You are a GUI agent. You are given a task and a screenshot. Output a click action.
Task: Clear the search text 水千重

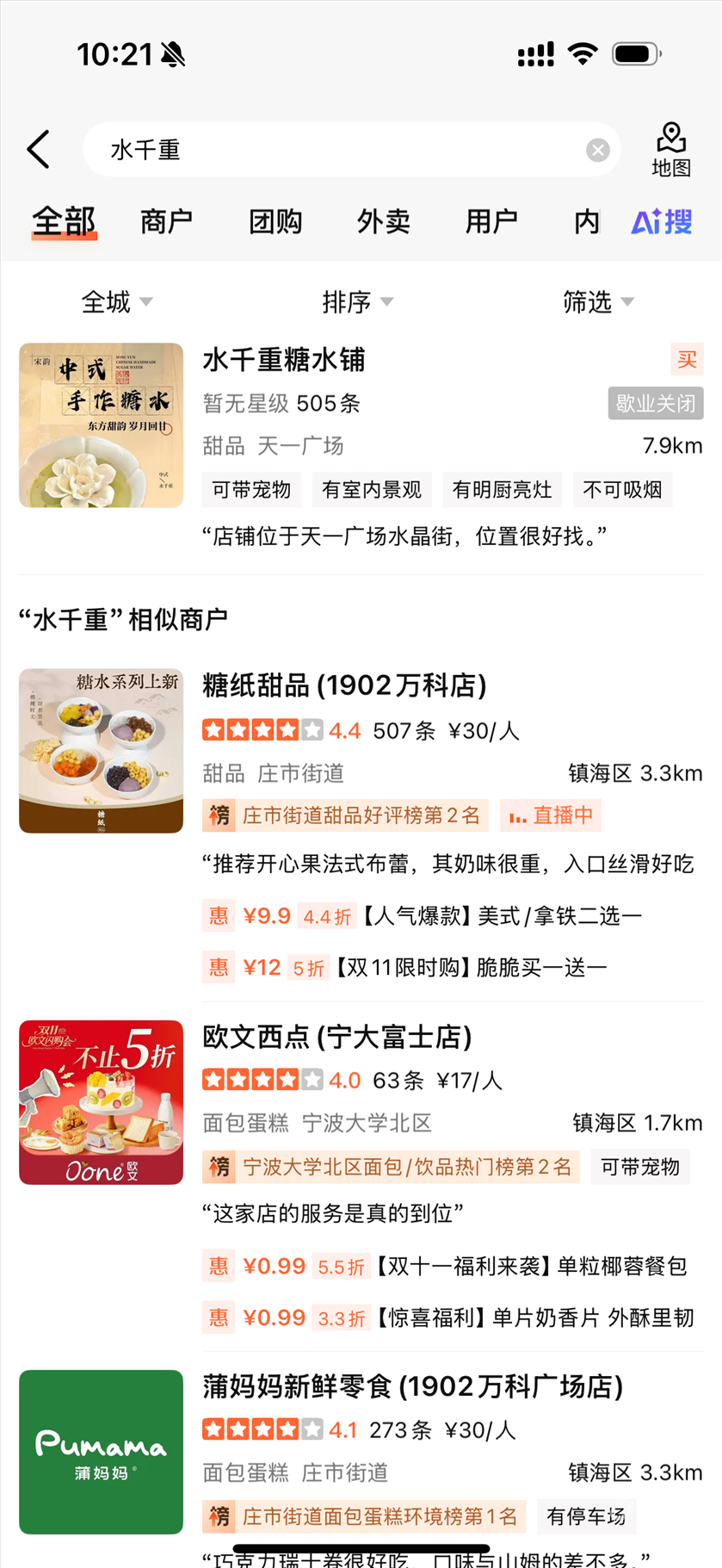coord(597,151)
